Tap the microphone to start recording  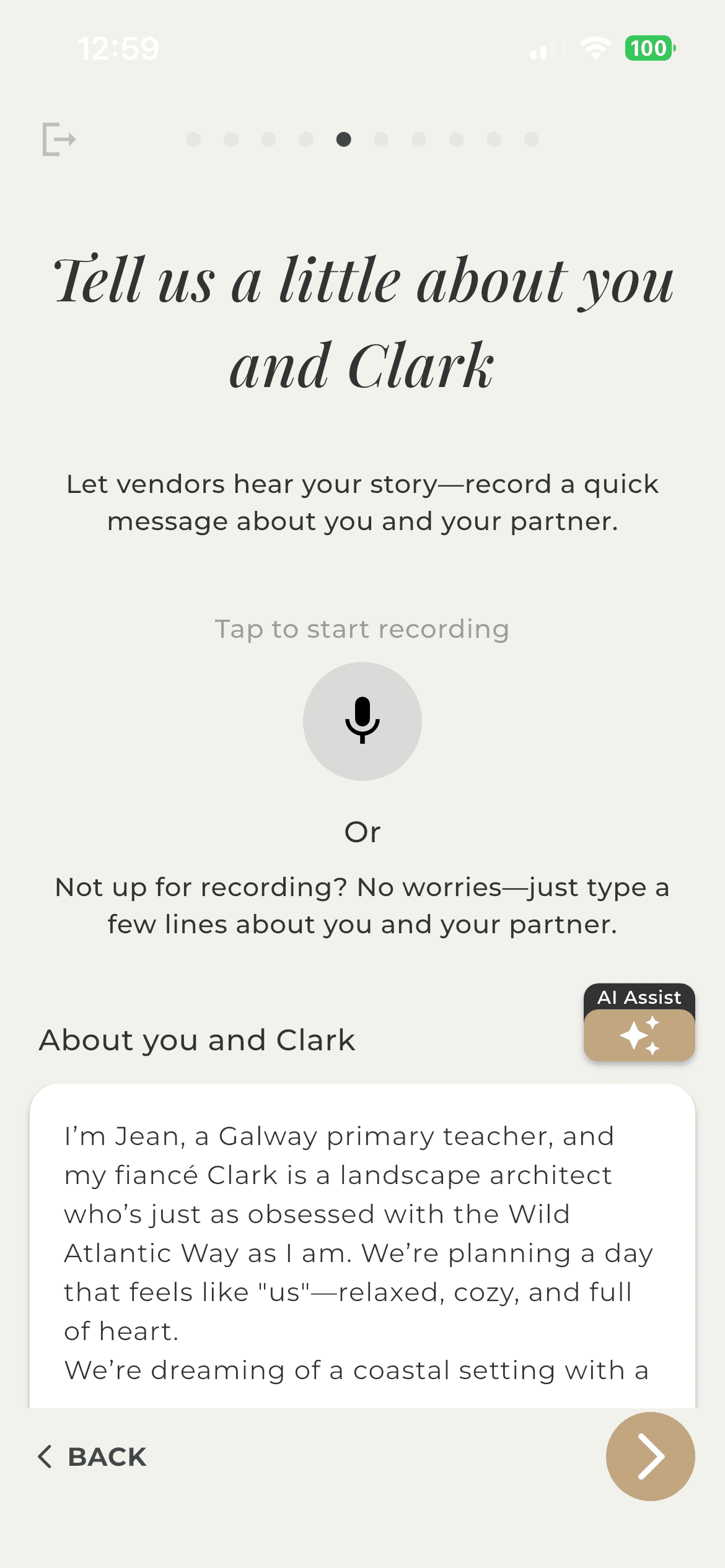pyautogui.click(x=362, y=721)
